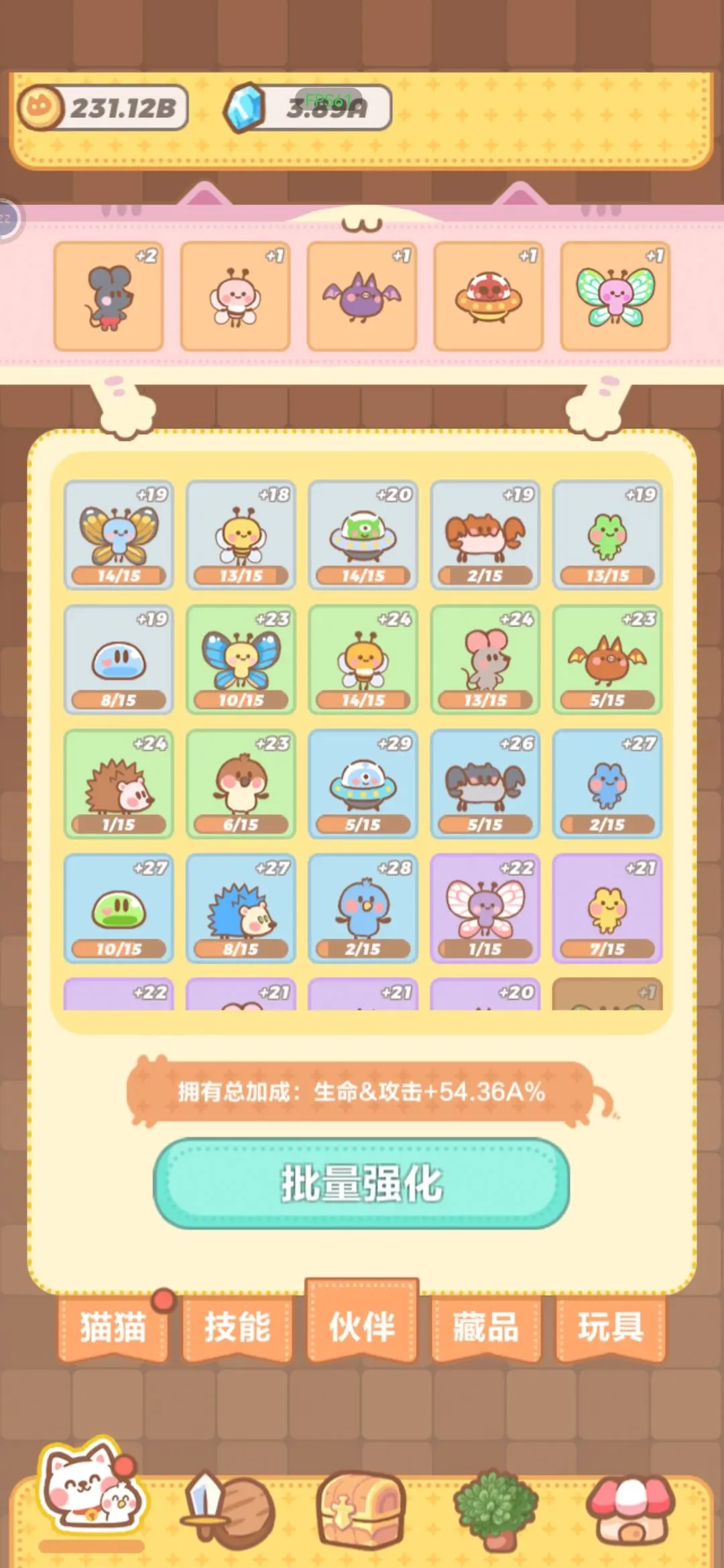Select the green alien UFO companion

click(362, 536)
